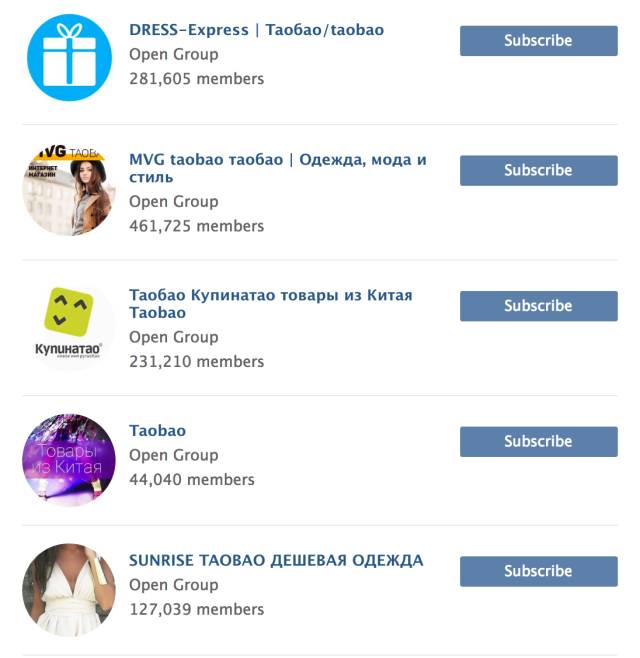
Task: Subscribe to DRESS-Express Таобао/taobao group
Action: 538,41
